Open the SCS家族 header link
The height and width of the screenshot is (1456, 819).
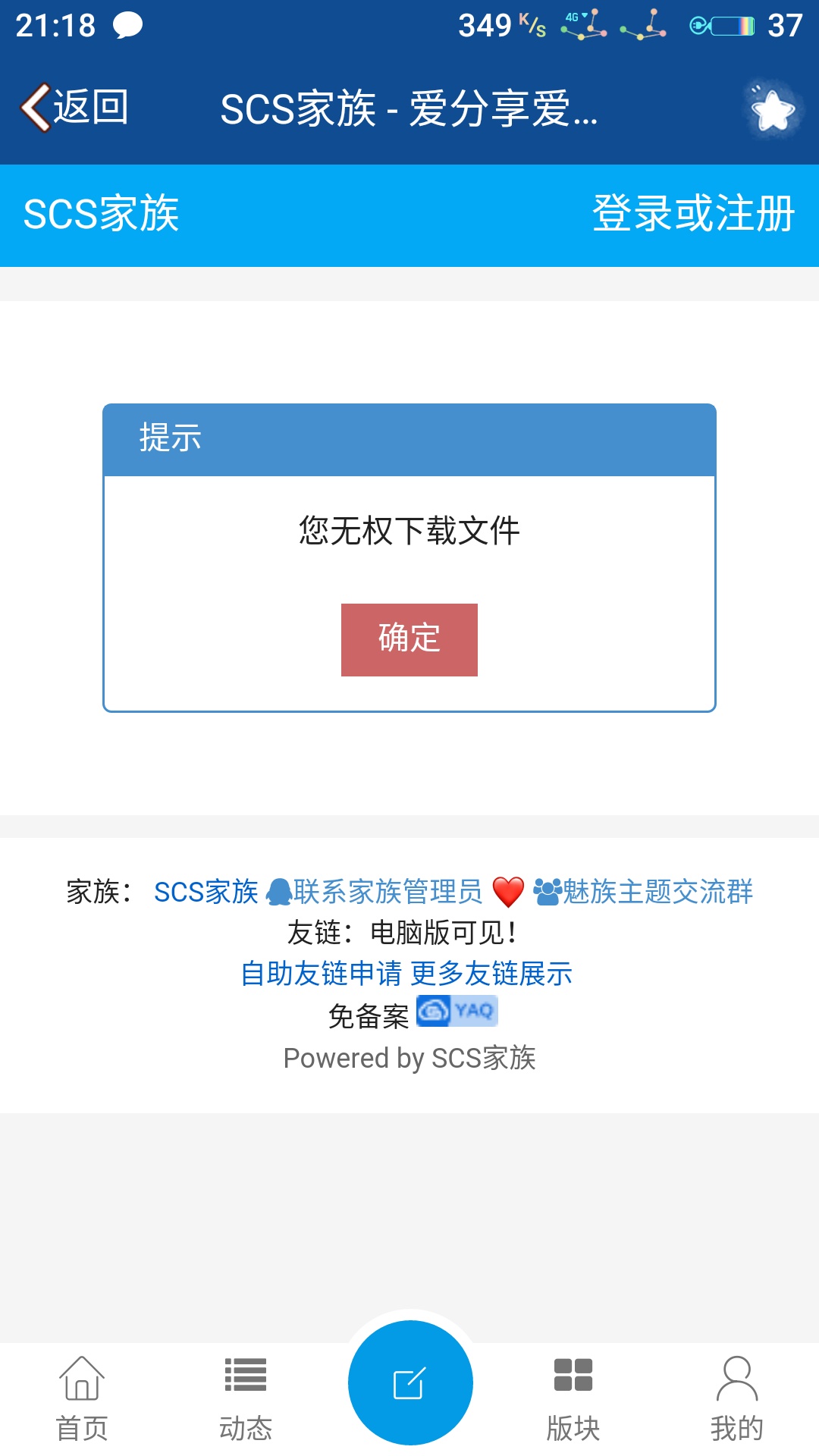coord(101,214)
